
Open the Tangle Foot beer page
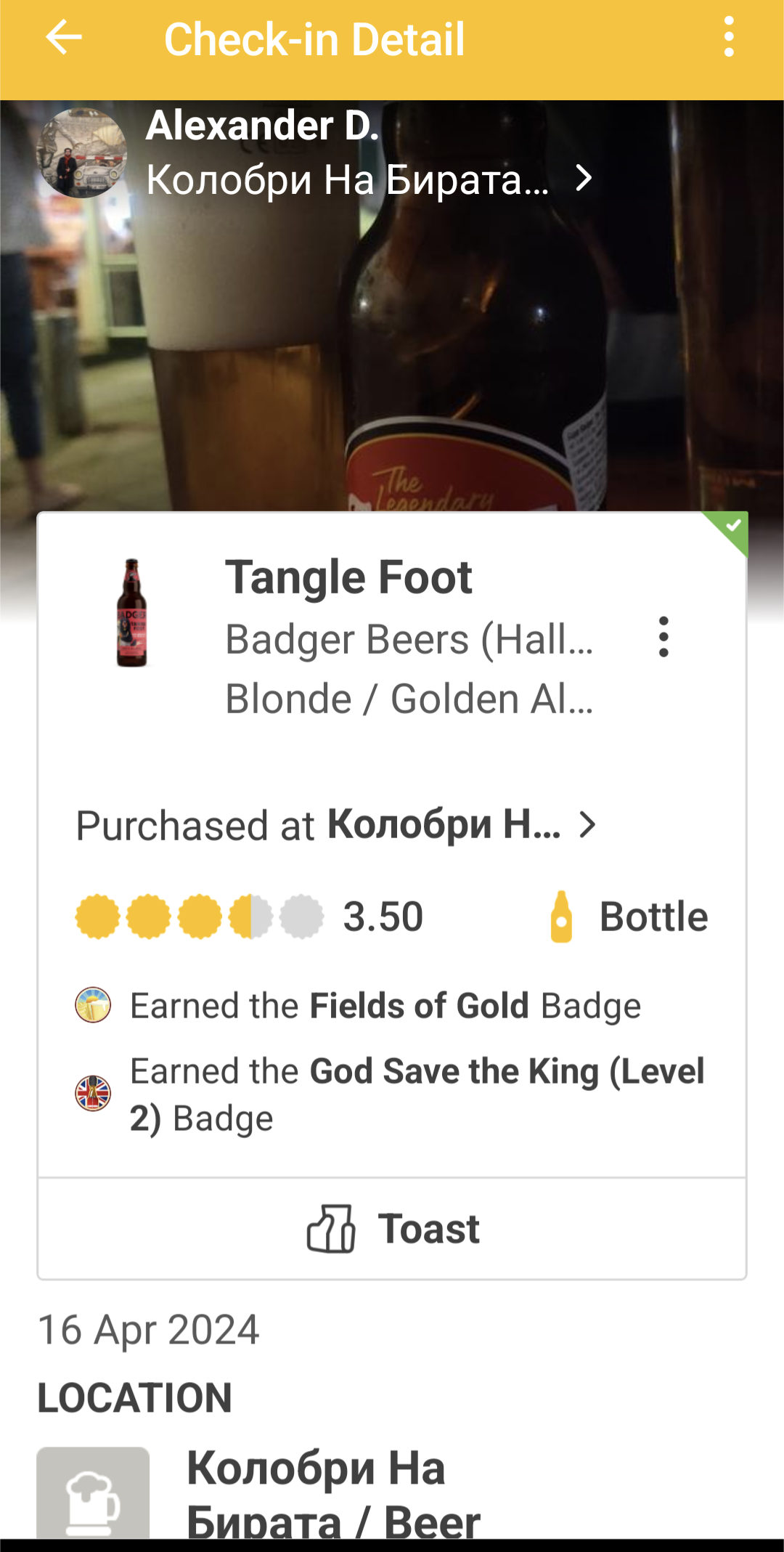click(348, 578)
